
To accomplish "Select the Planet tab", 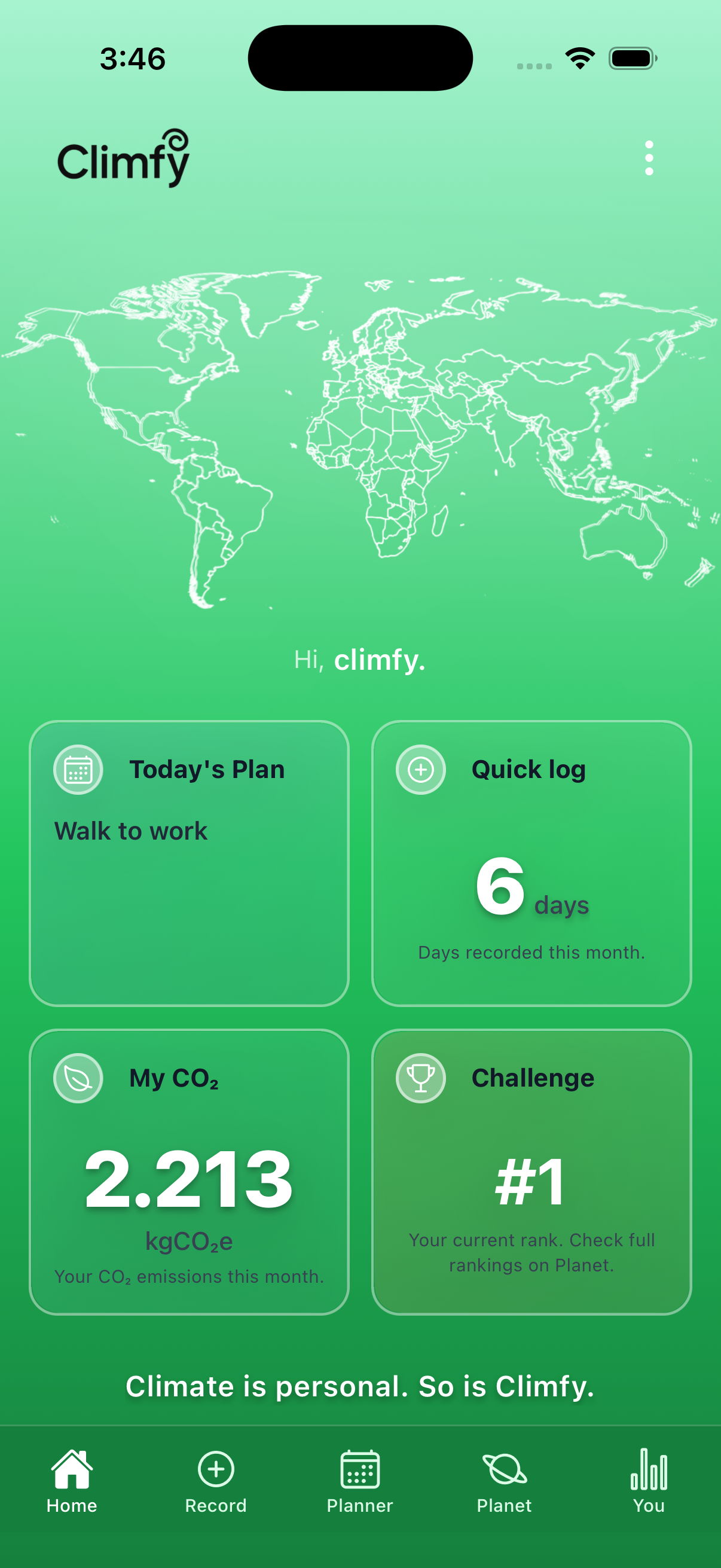I will pyautogui.click(x=505, y=1481).
